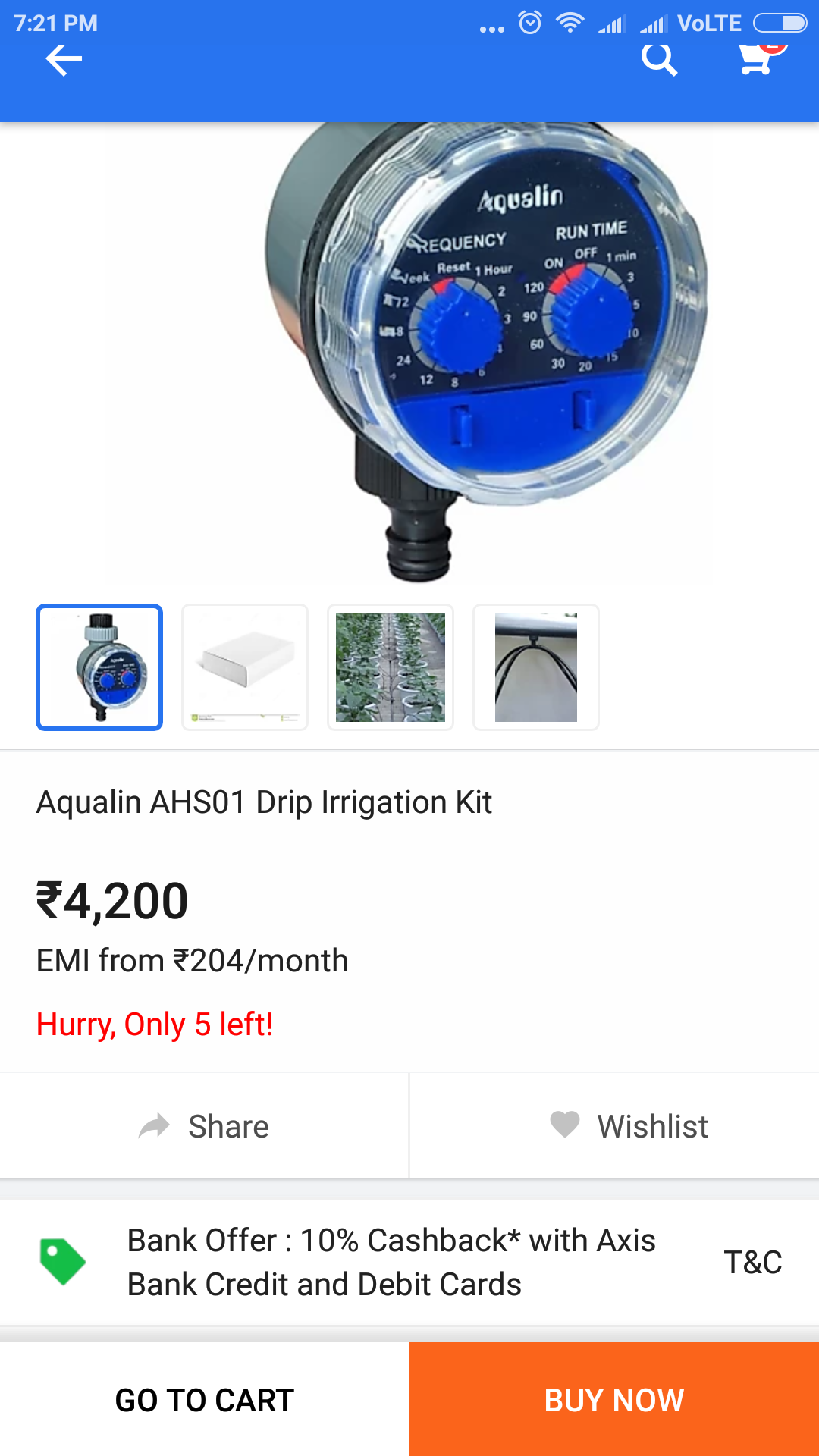Screen dimensions: 819x1456
Task: View the black tubing thumbnail image
Action: pyautogui.click(x=536, y=667)
